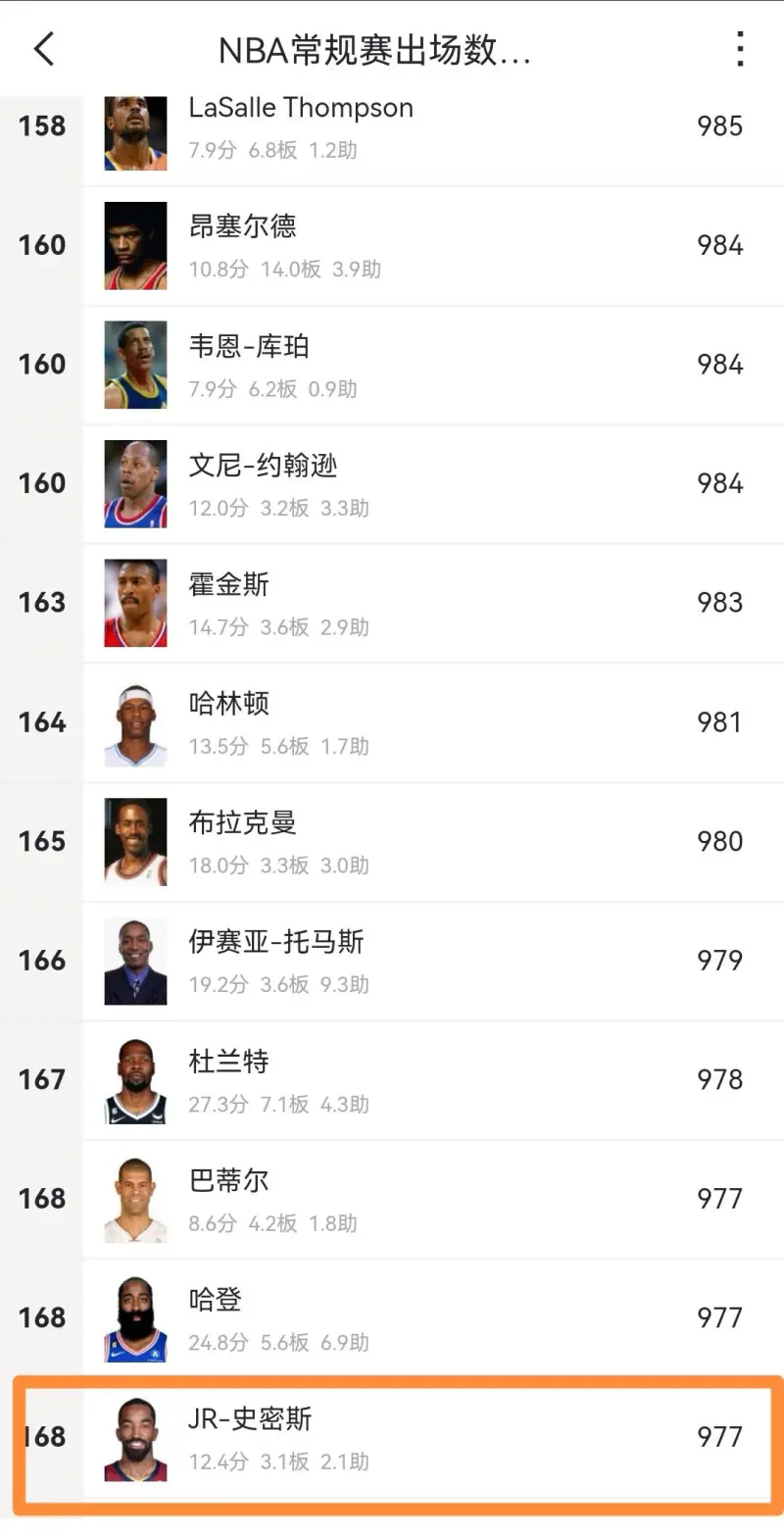
Task: View the 巴蒂尔 player entry
Action: (x=431, y=1199)
